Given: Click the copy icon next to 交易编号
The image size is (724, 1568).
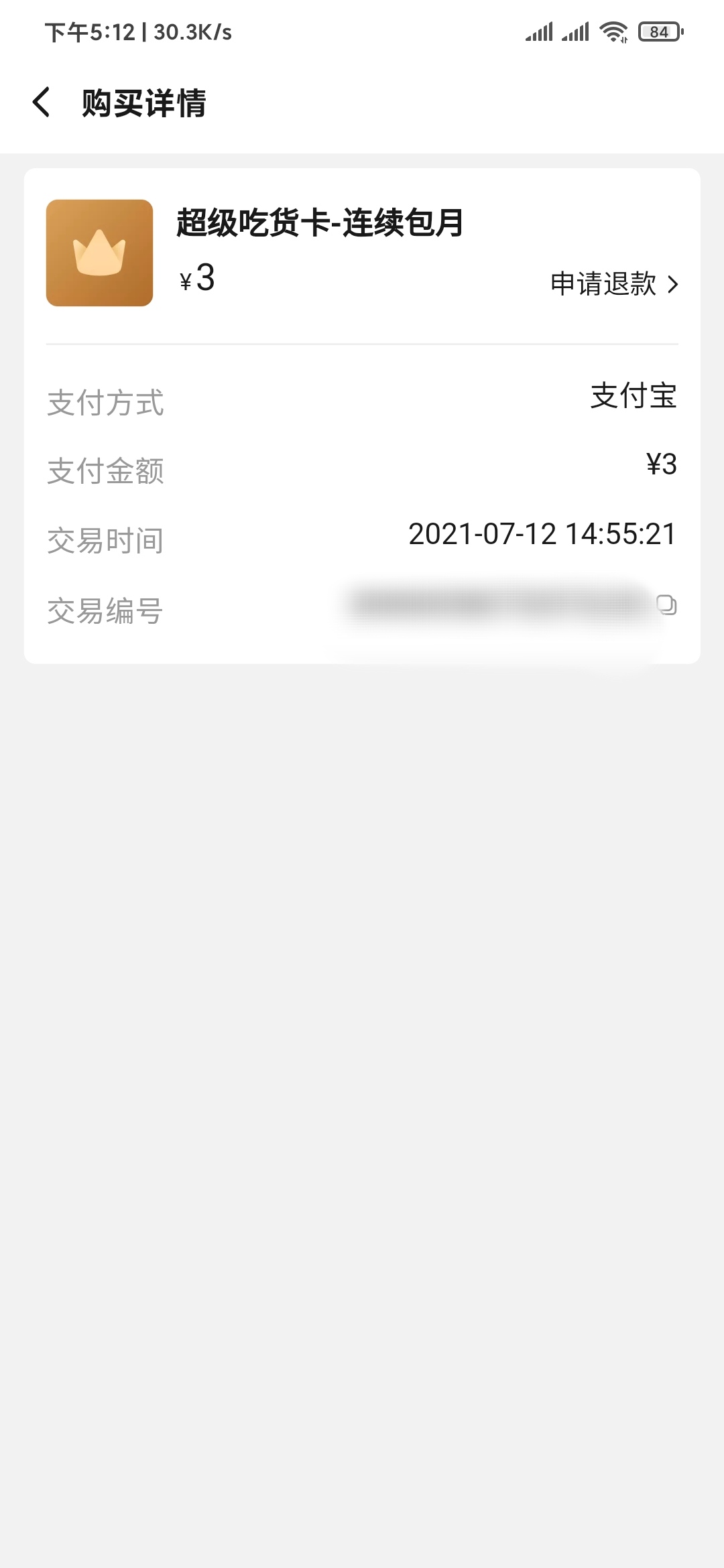Looking at the screenshot, I should pos(668,606).
